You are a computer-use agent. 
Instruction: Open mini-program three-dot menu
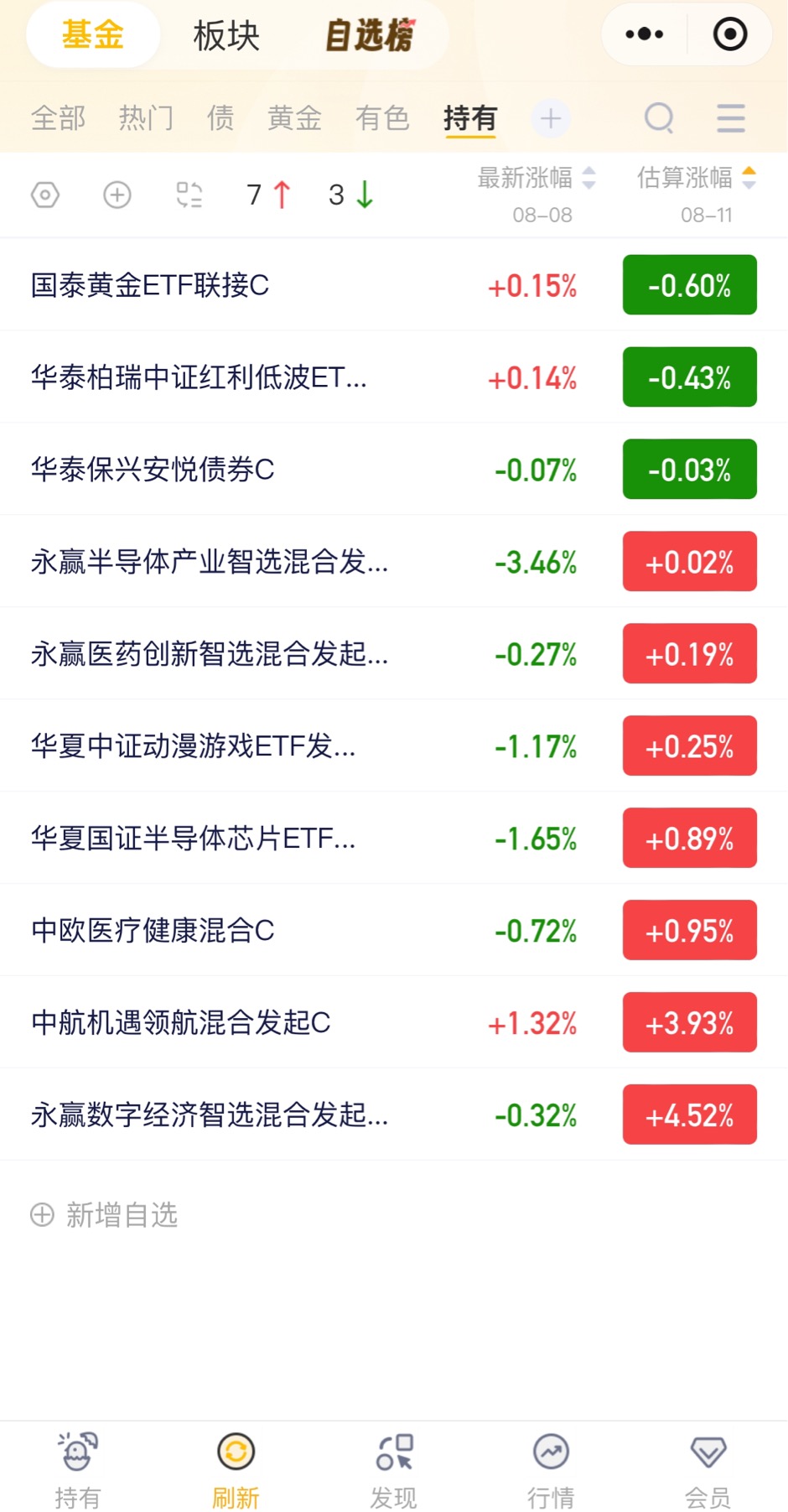tap(645, 34)
